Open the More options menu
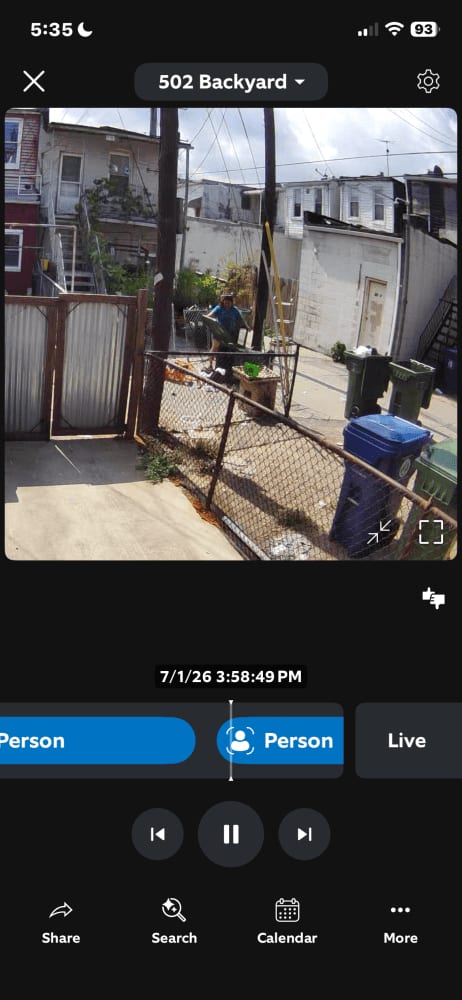 (x=401, y=922)
